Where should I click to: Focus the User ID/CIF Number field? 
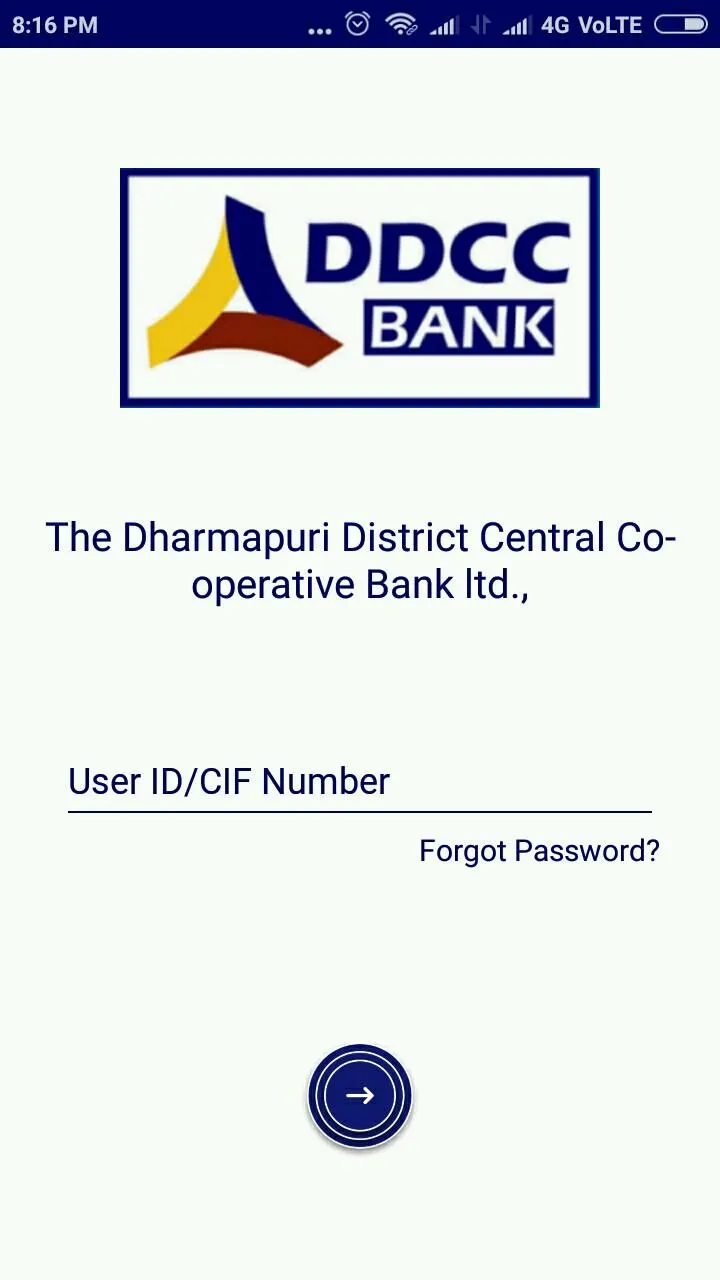coord(359,781)
